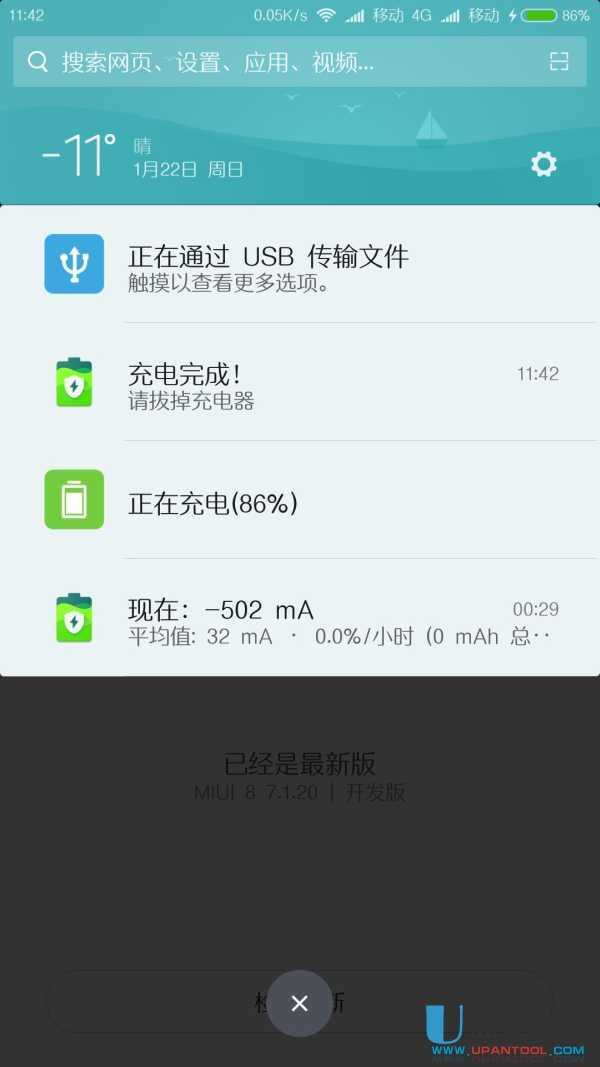This screenshot has width=600, height=1067.
Task: Open weather showing -11° sunny
Action: [140, 157]
